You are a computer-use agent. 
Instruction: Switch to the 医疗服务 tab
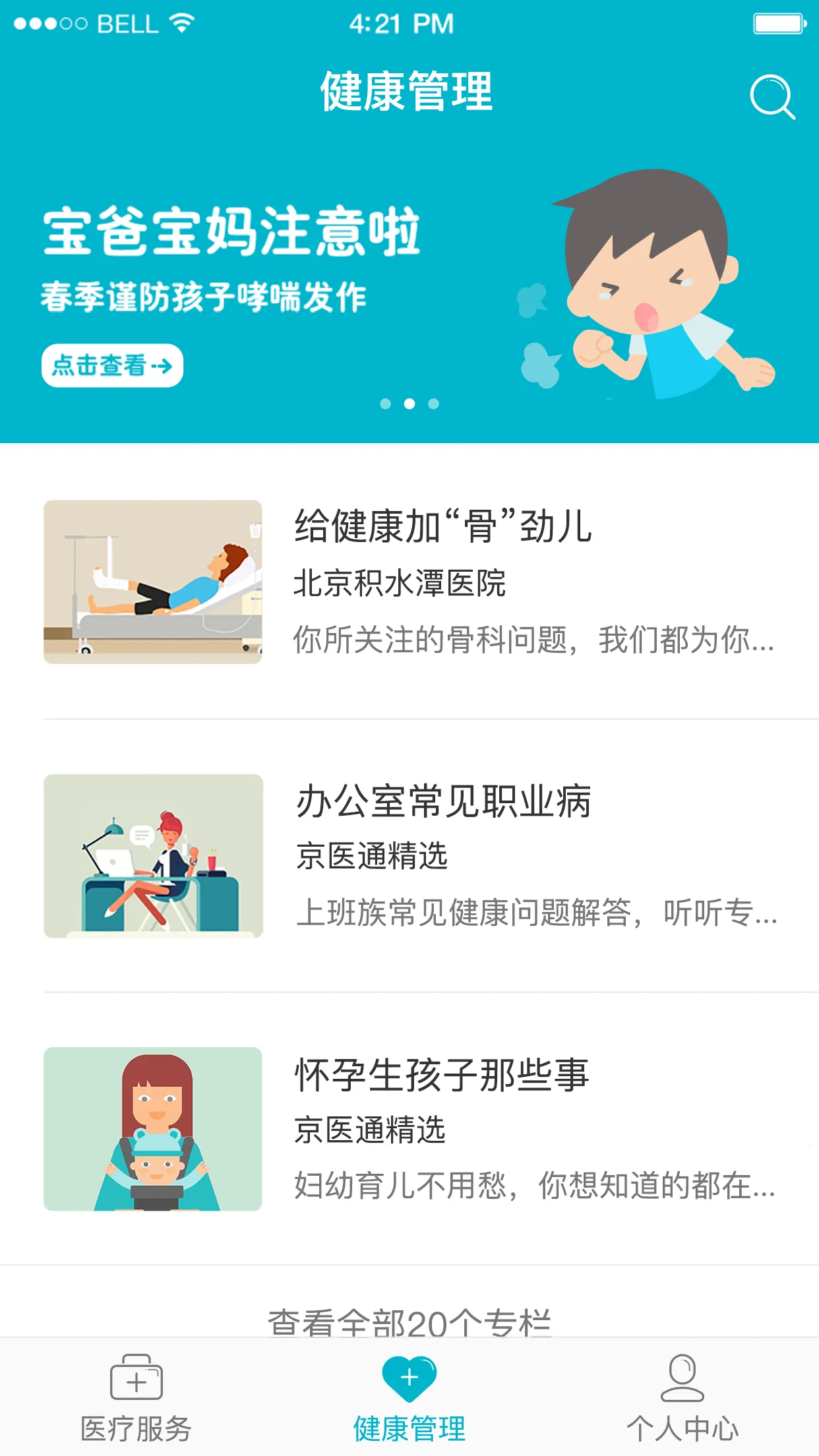136,1402
